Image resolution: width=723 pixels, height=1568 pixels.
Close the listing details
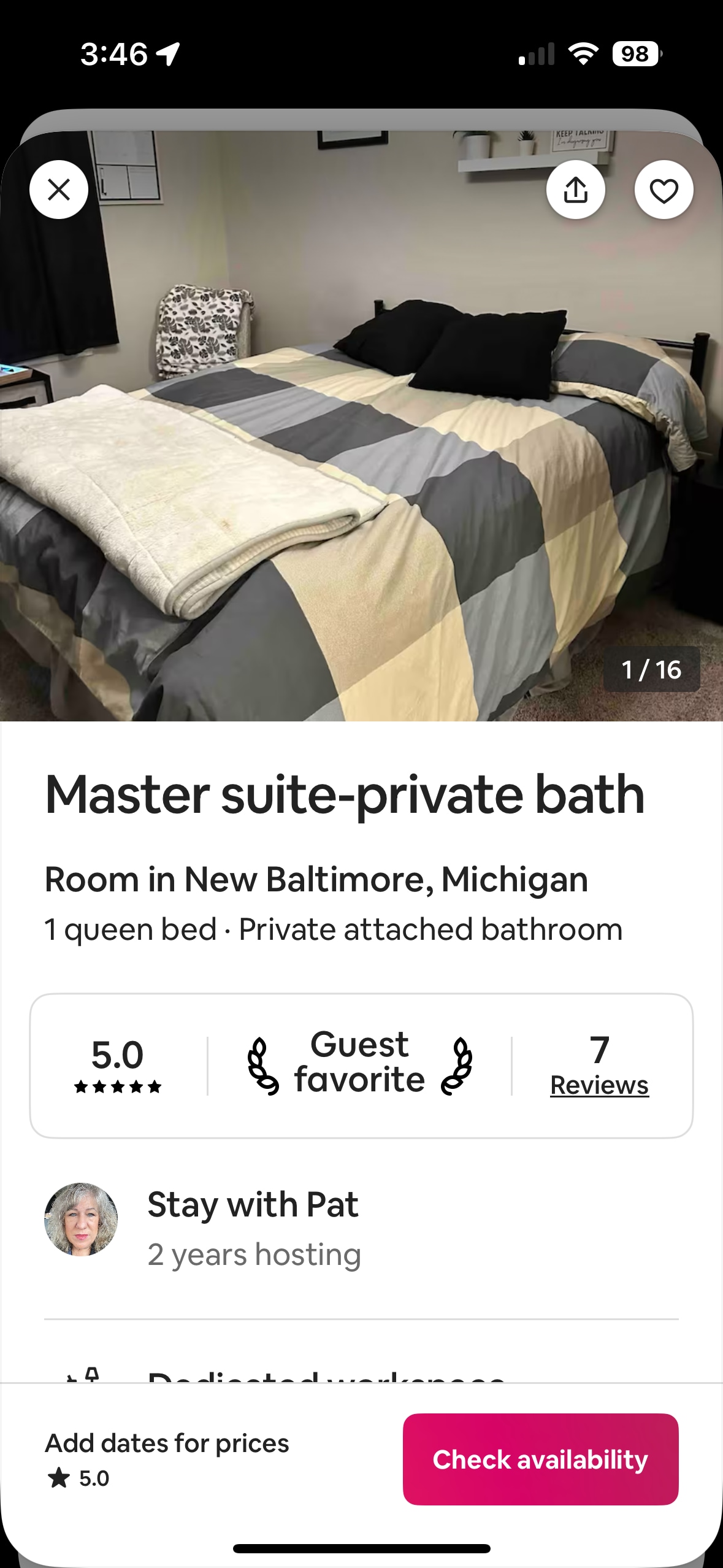coord(59,190)
